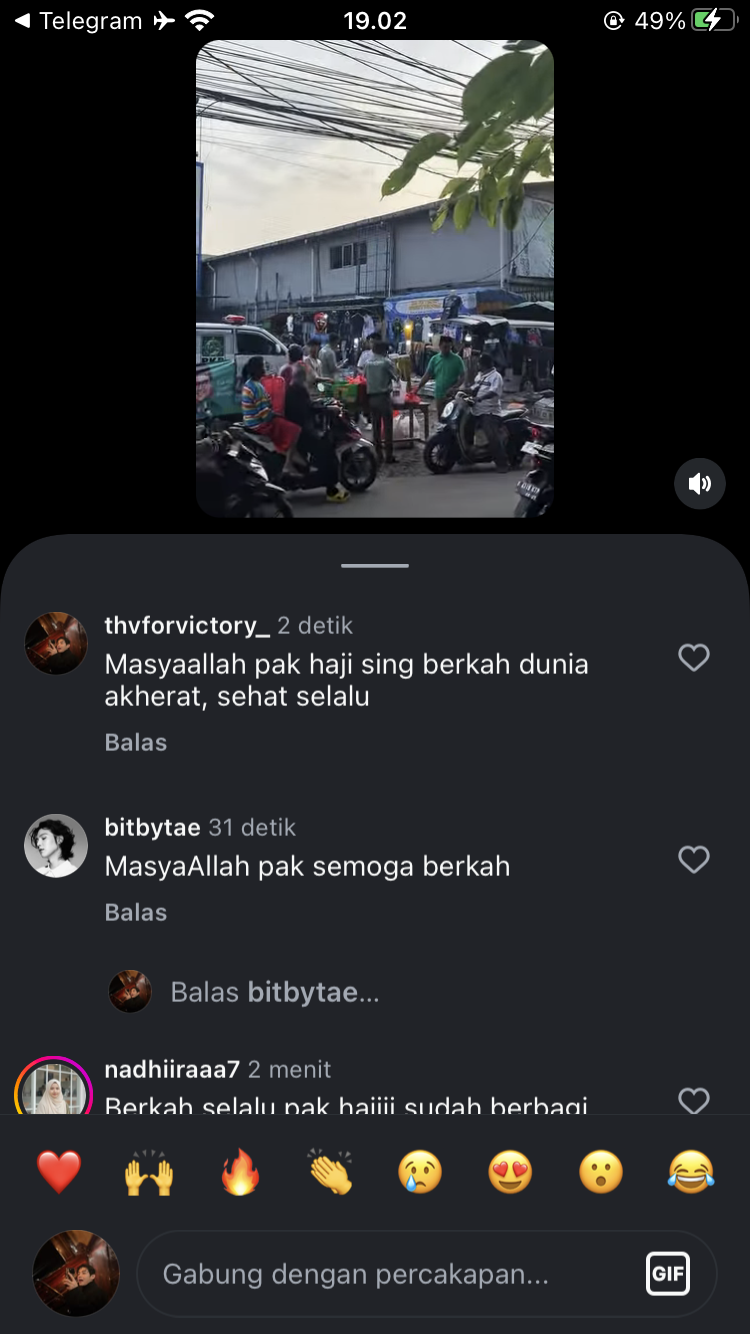Screen dimensions: 750x1334
Task: Like the comment from nadhiiraaa7
Action: (x=694, y=1099)
